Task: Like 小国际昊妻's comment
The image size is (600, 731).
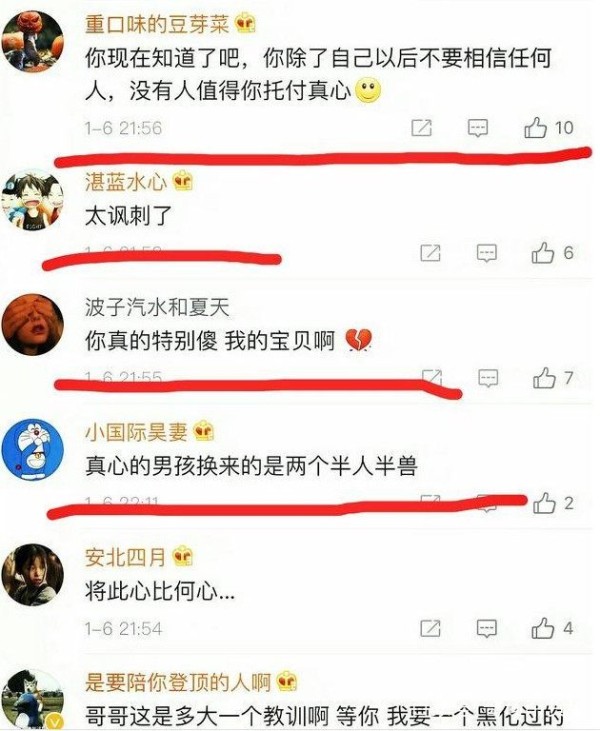Action: [544, 503]
